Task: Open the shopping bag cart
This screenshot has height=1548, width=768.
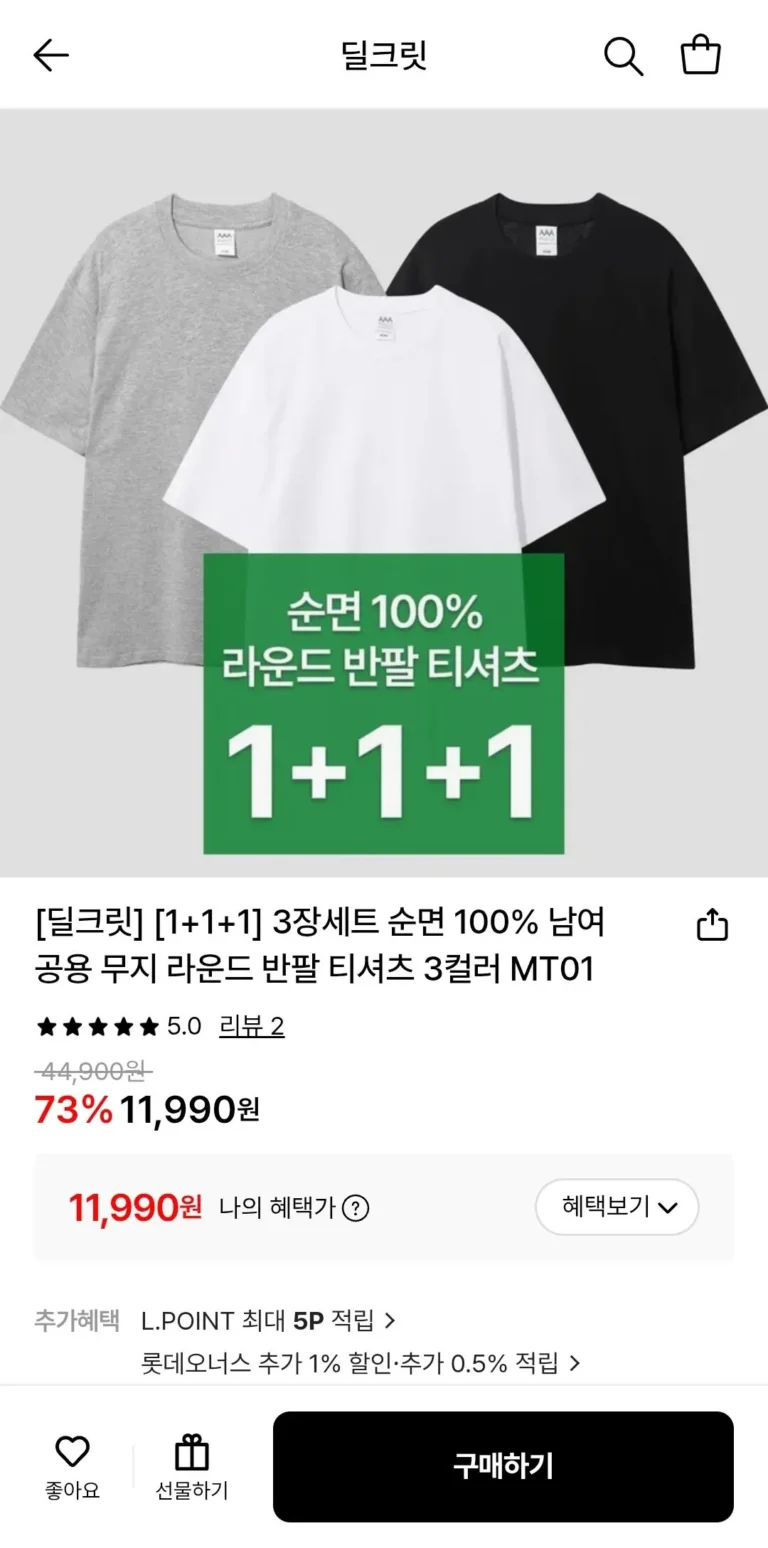Action: click(x=700, y=55)
